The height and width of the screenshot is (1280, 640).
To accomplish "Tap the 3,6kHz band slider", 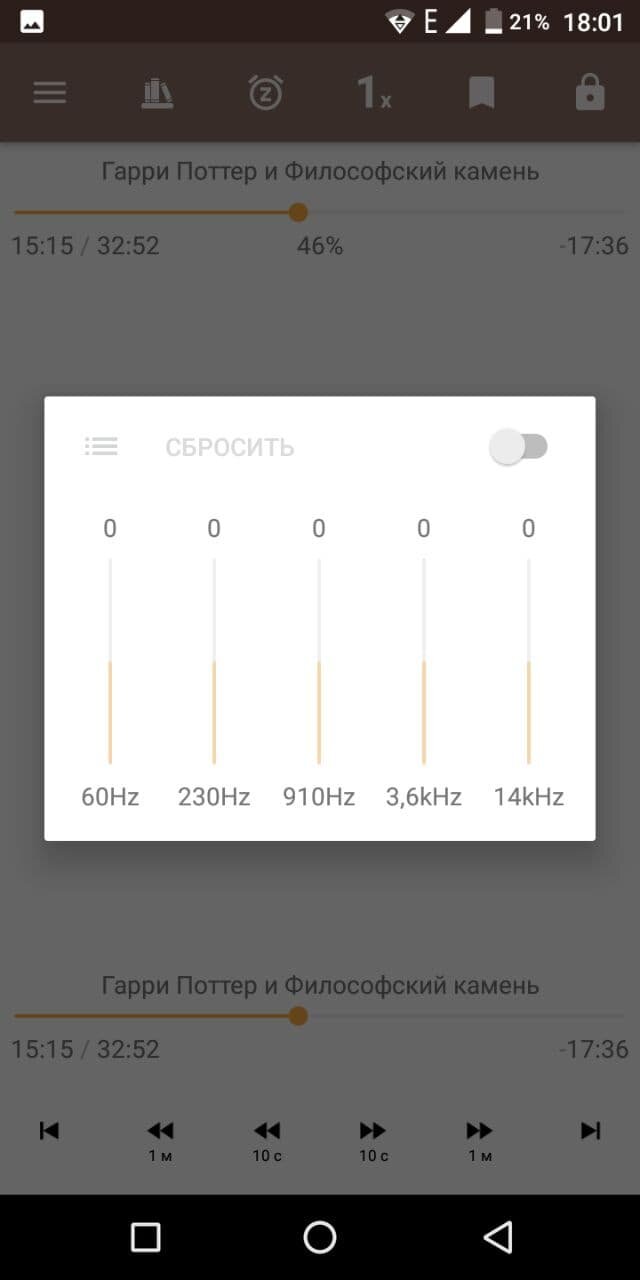I will point(424,661).
